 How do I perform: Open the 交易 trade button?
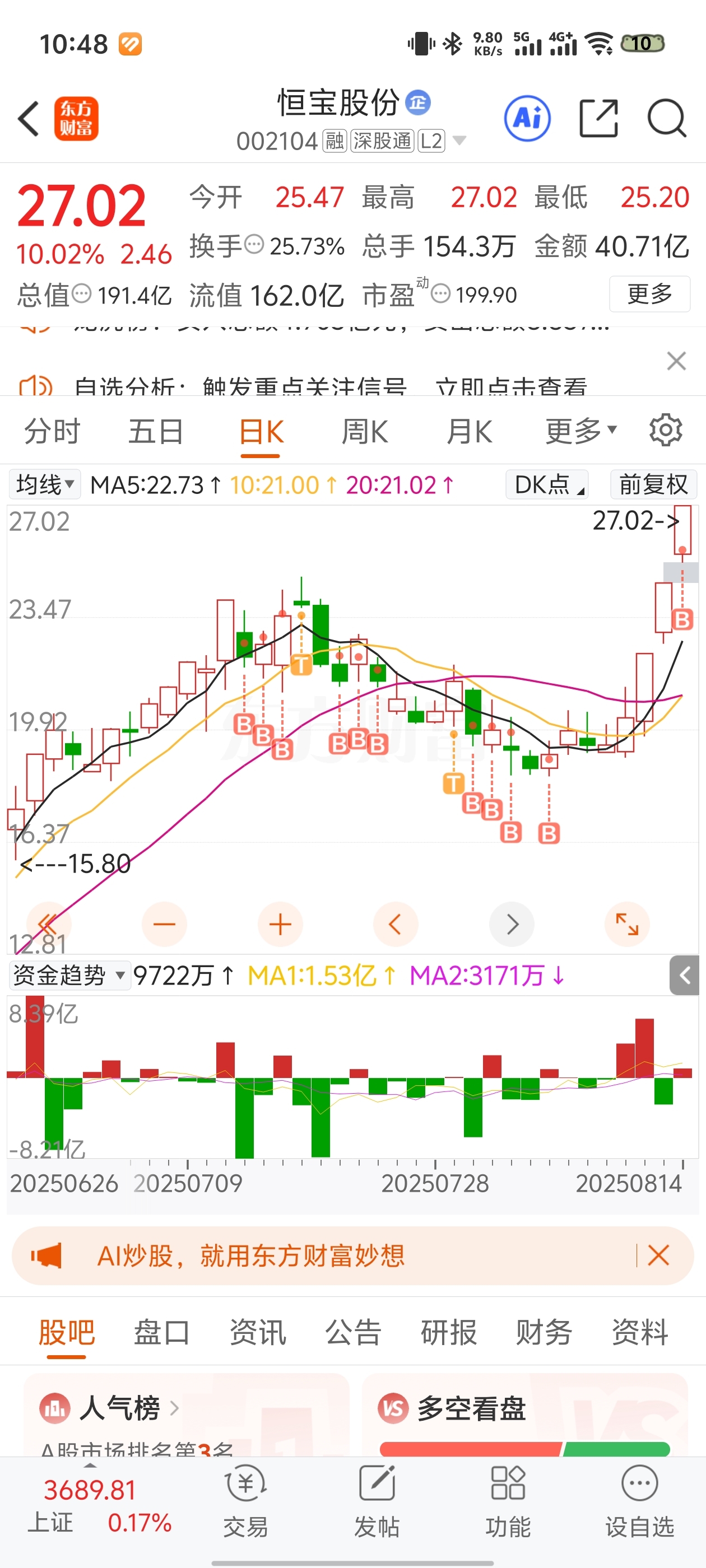(x=245, y=1501)
